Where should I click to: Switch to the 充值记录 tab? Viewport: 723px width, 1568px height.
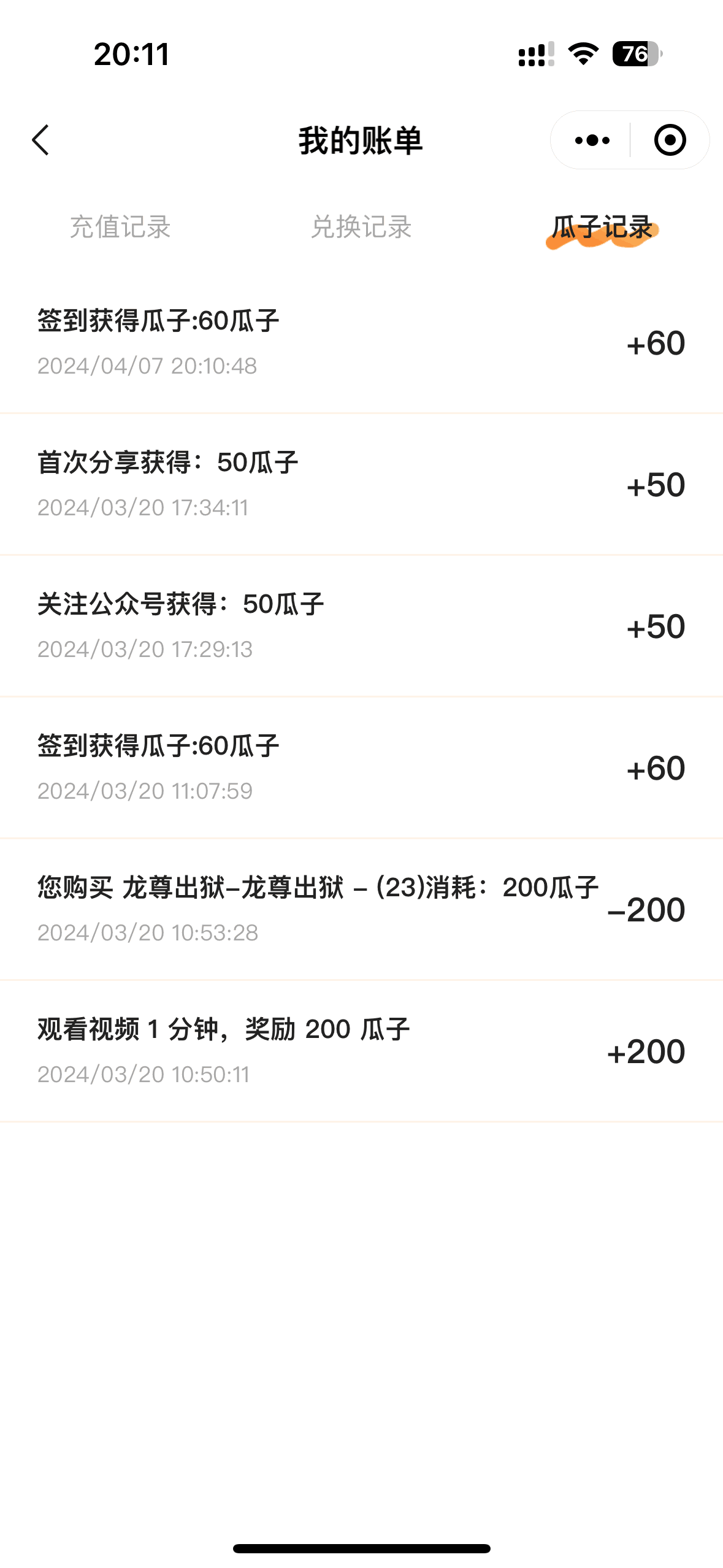coord(120,227)
